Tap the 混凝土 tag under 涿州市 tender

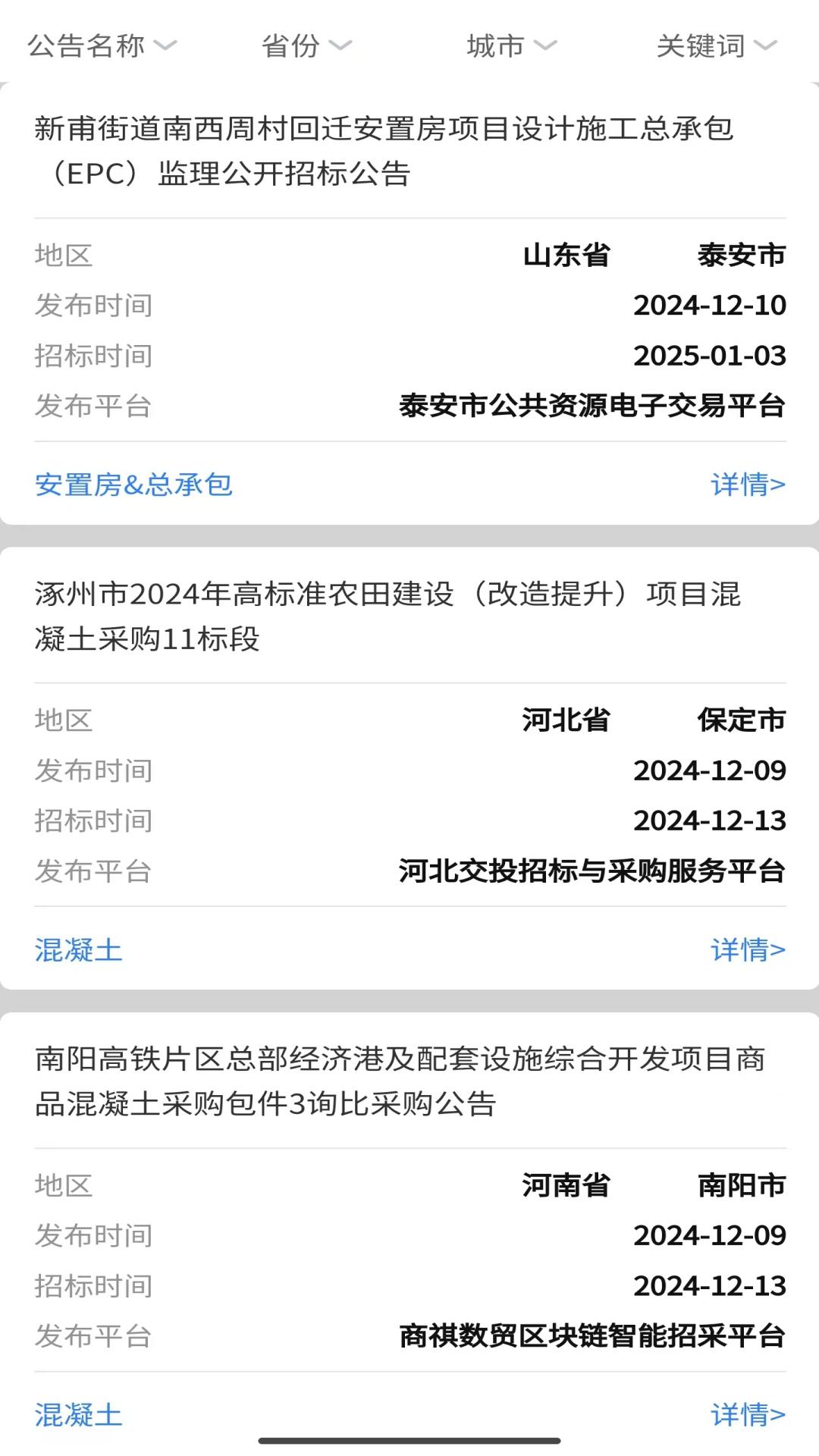pos(78,949)
